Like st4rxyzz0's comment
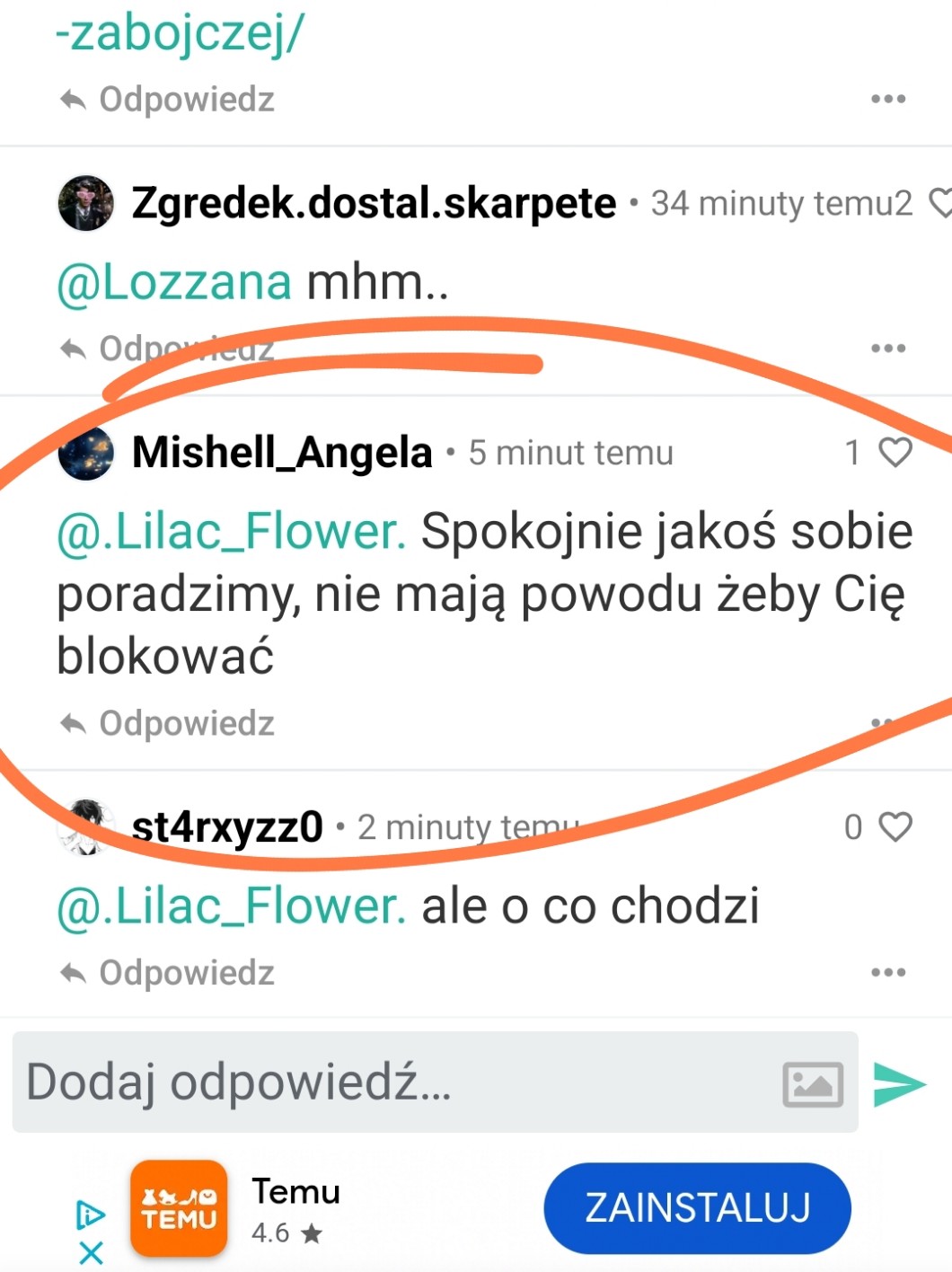952x1272 pixels. click(x=895, y=826)
